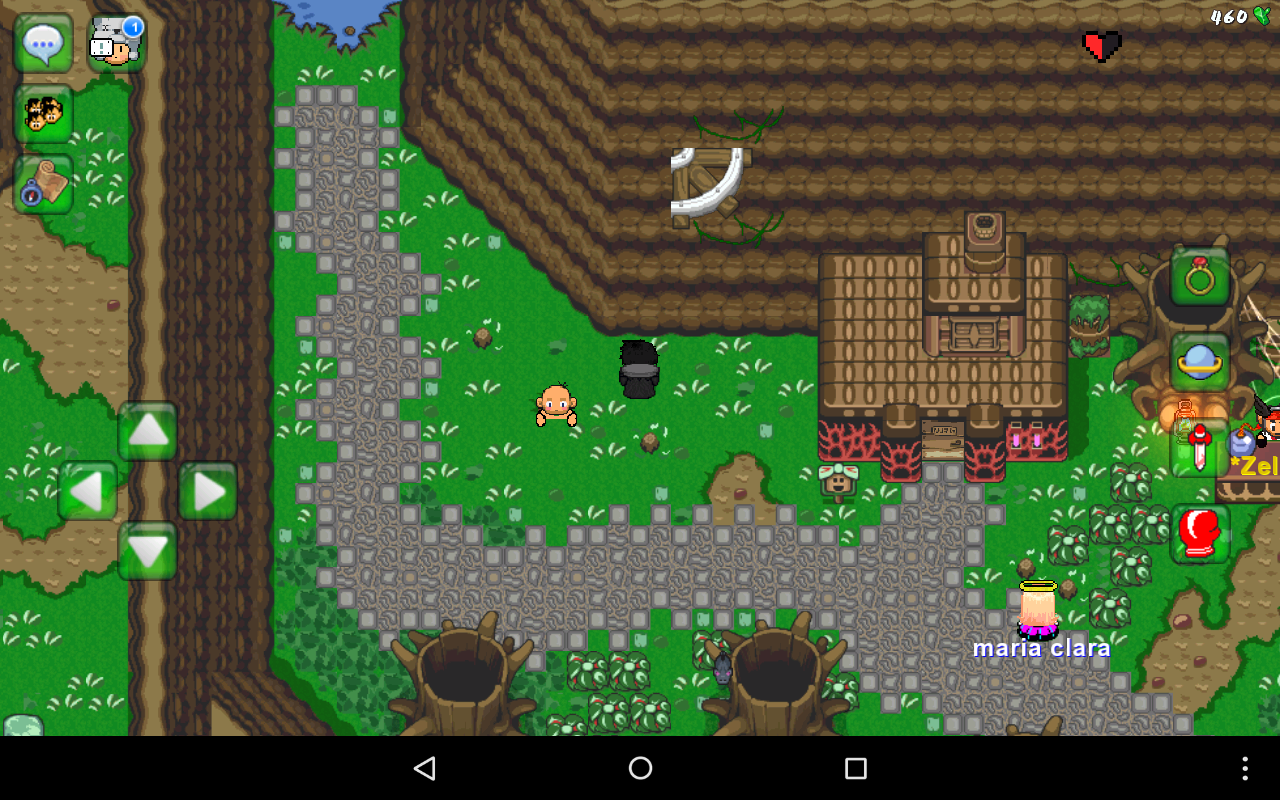Image resolution: width=1280 pixels, height=800 pixels.
Task: Move character right with the right arrow
Action: 208,491
